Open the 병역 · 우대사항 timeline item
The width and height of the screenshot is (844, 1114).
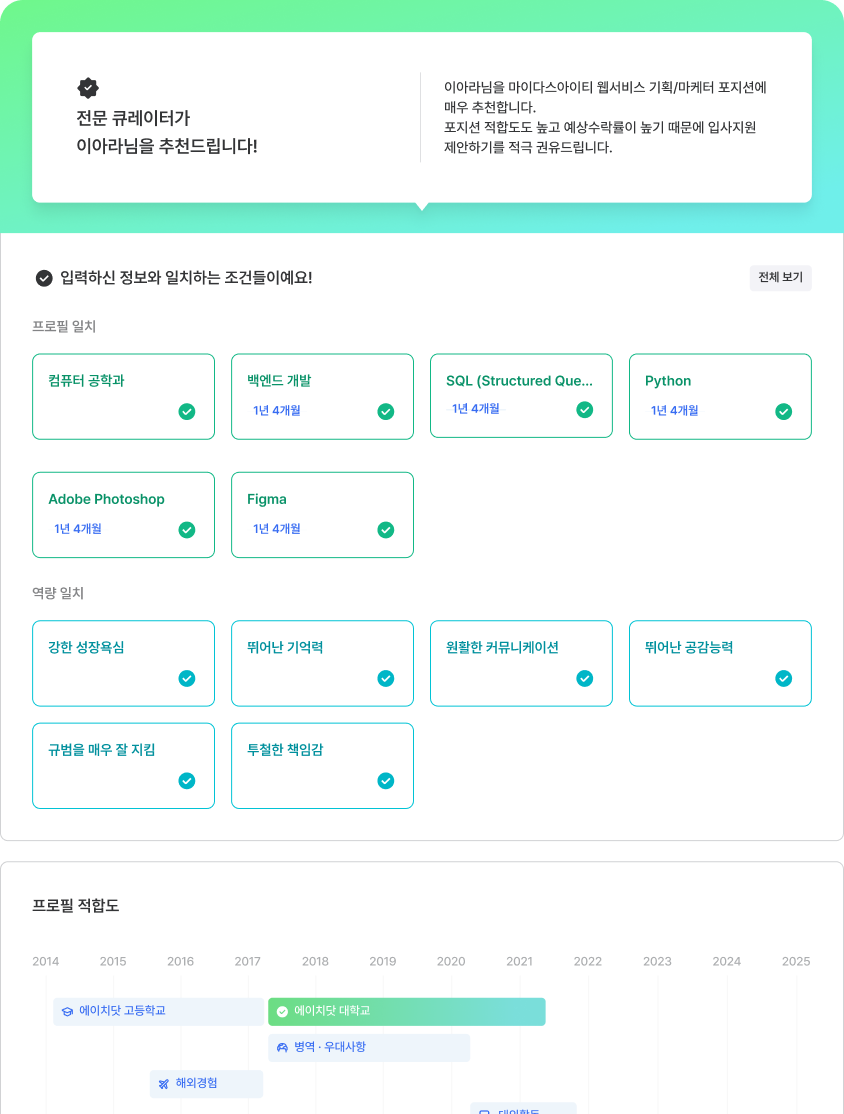click(368, 1047)
